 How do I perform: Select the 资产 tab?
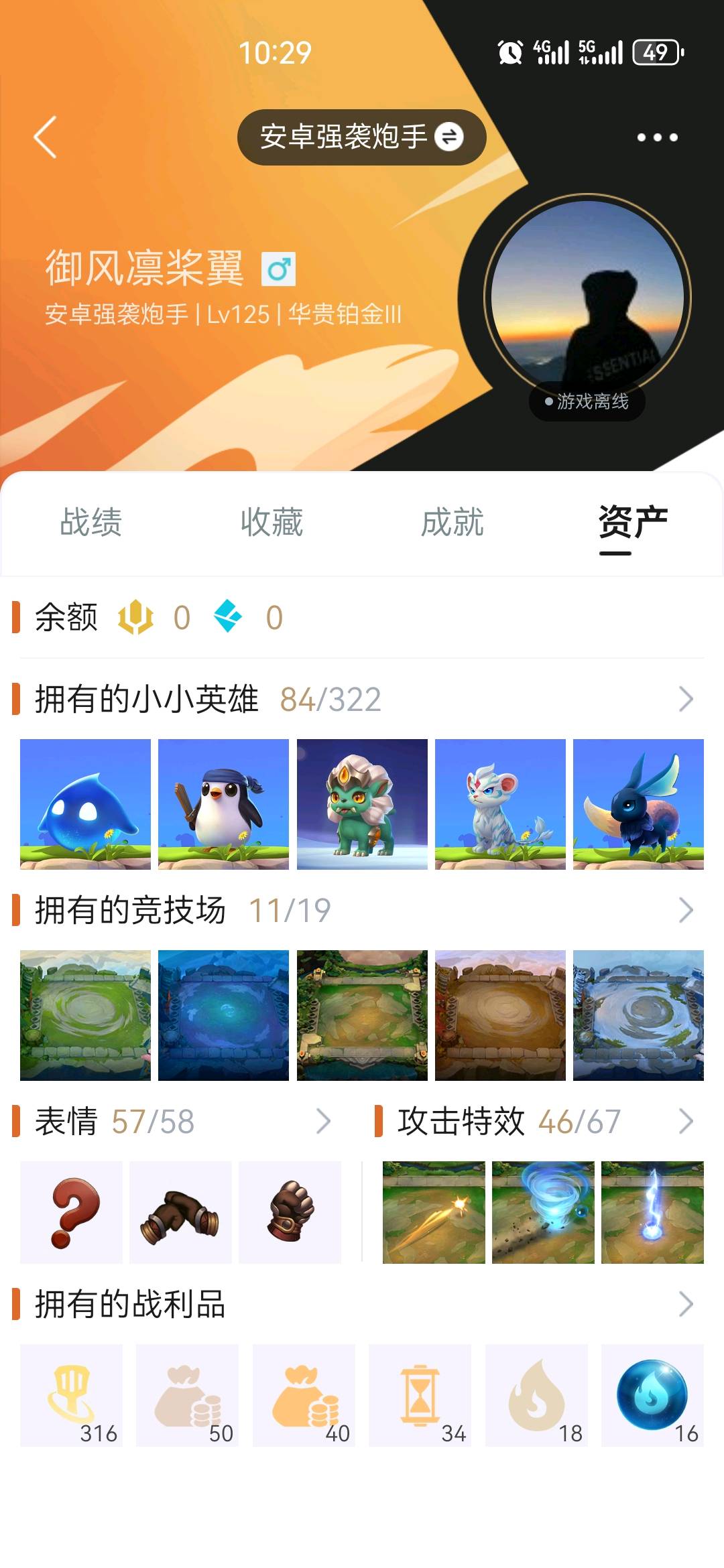pos(633,522)
